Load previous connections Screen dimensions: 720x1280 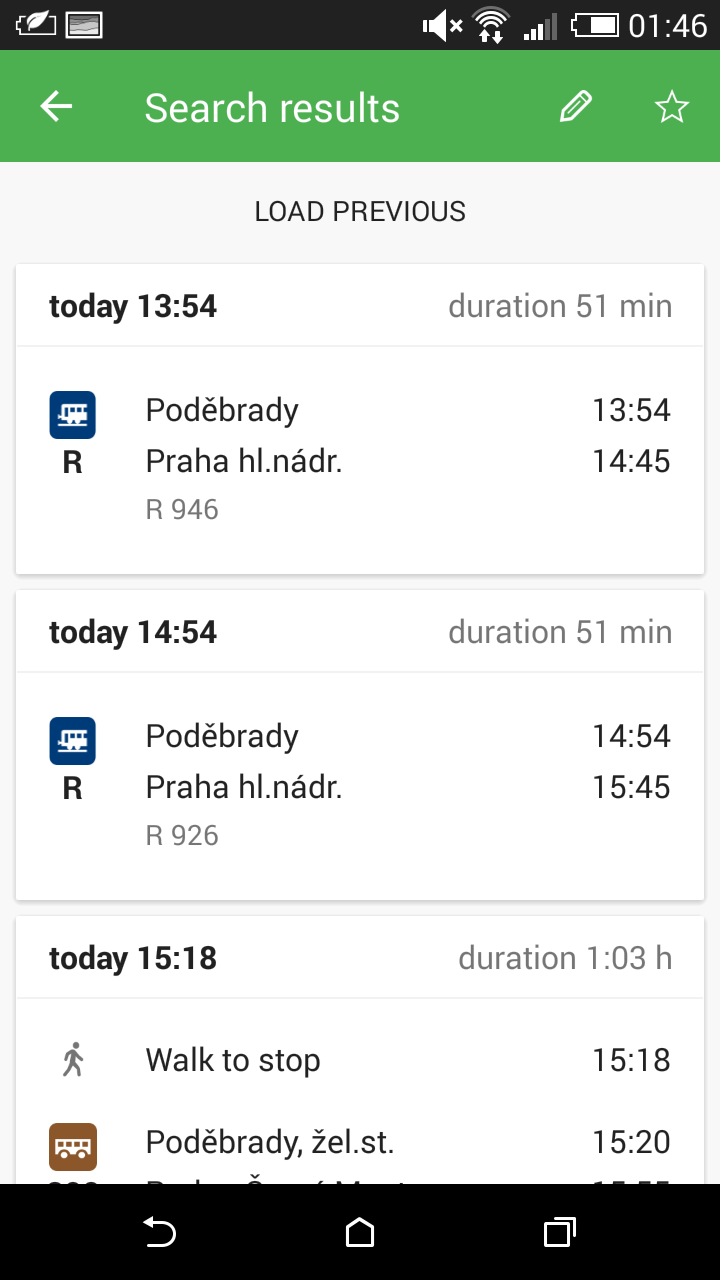[360, 212]
